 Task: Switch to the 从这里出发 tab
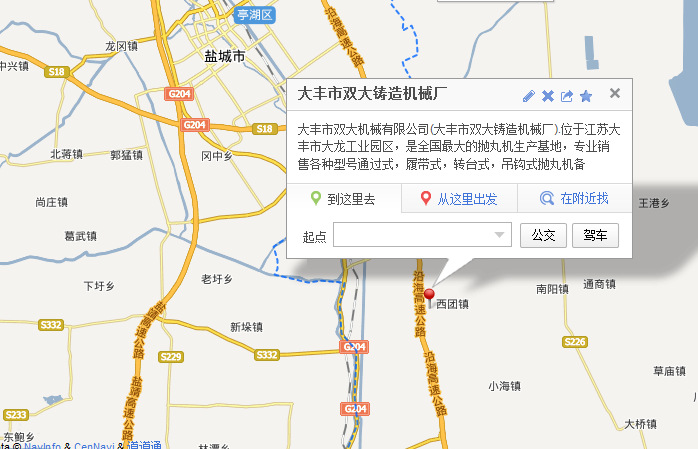(459, 199)
